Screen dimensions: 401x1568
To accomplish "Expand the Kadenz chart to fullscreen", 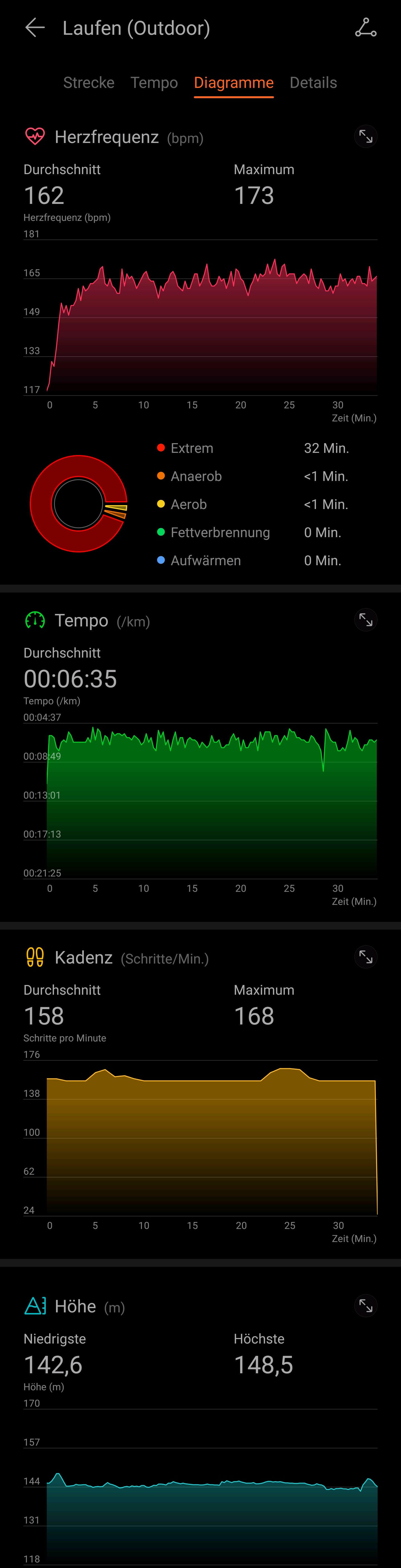I will (x=366, y=957).
